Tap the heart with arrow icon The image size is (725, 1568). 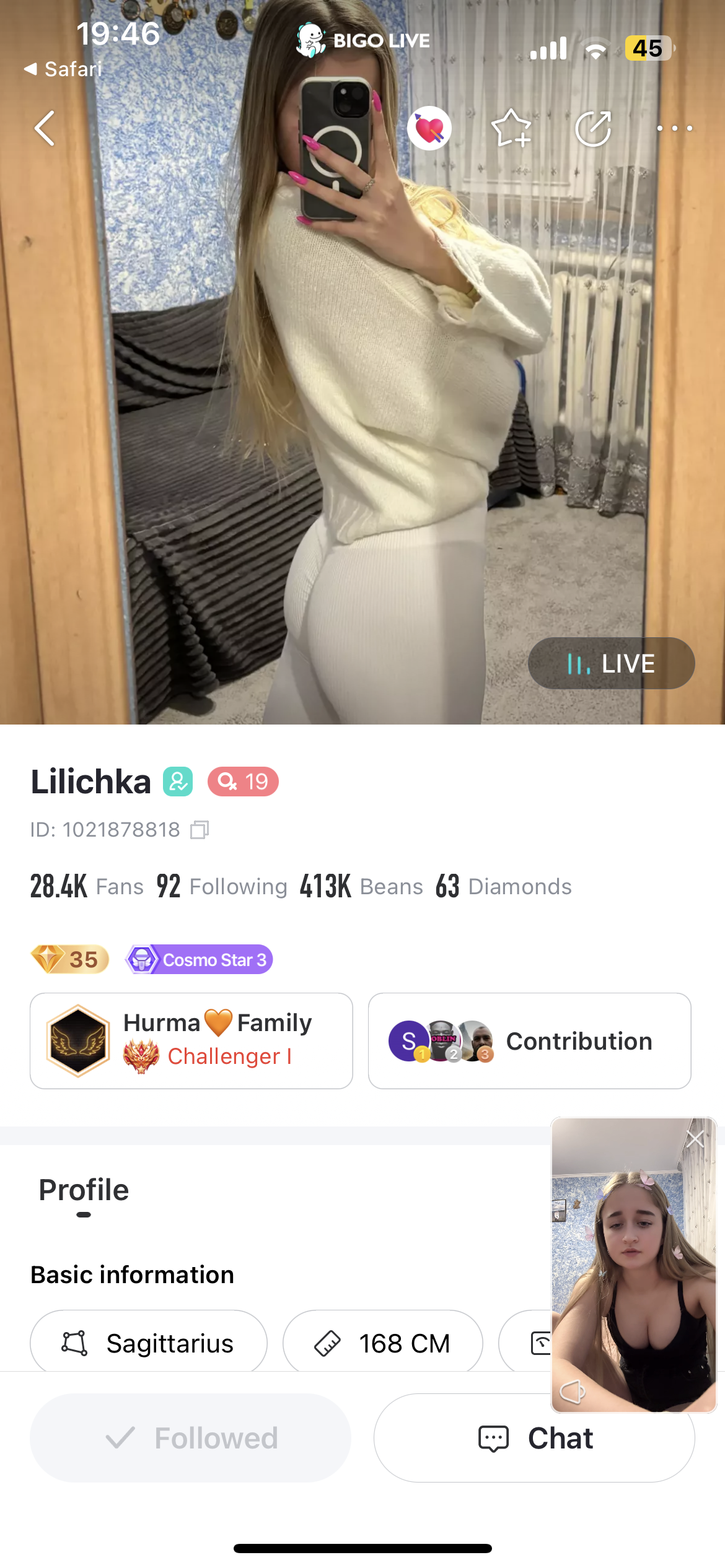point(429,128)
